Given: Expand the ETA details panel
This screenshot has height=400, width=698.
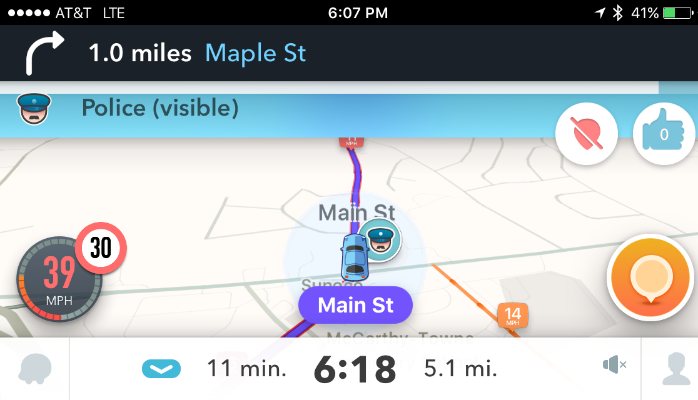Looking at the screenshot, I should tap(158, 369).
